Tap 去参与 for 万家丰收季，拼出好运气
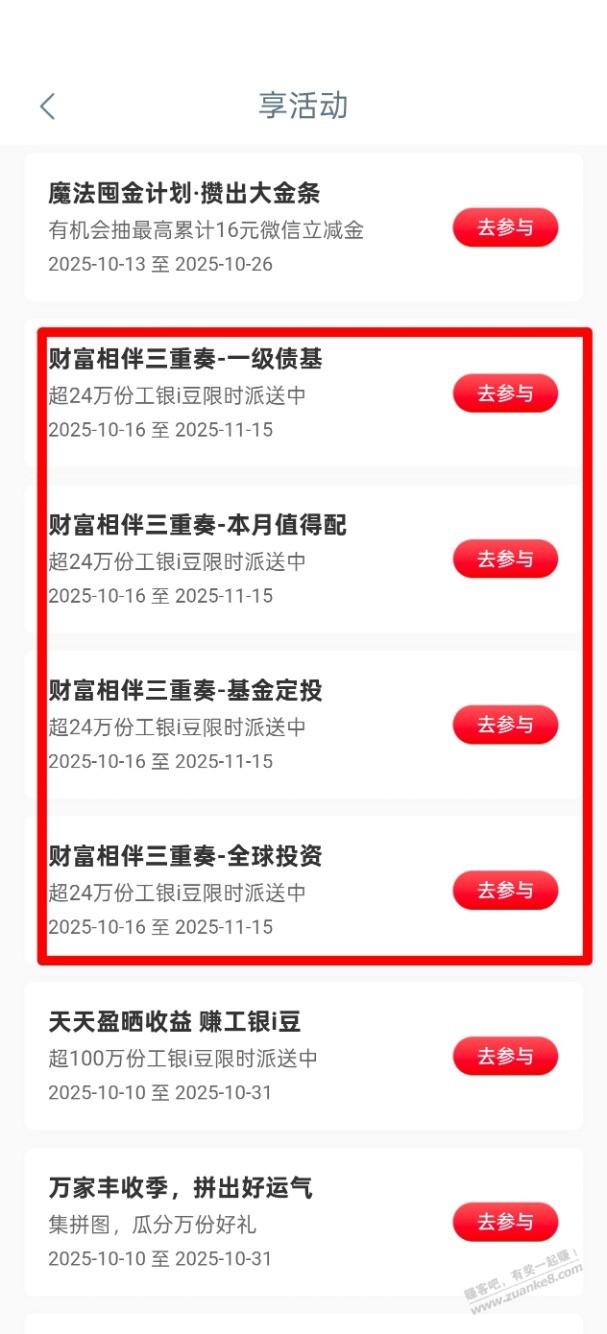The height and width of the screenshot is (1334, 607). (x=505, y=1221)
